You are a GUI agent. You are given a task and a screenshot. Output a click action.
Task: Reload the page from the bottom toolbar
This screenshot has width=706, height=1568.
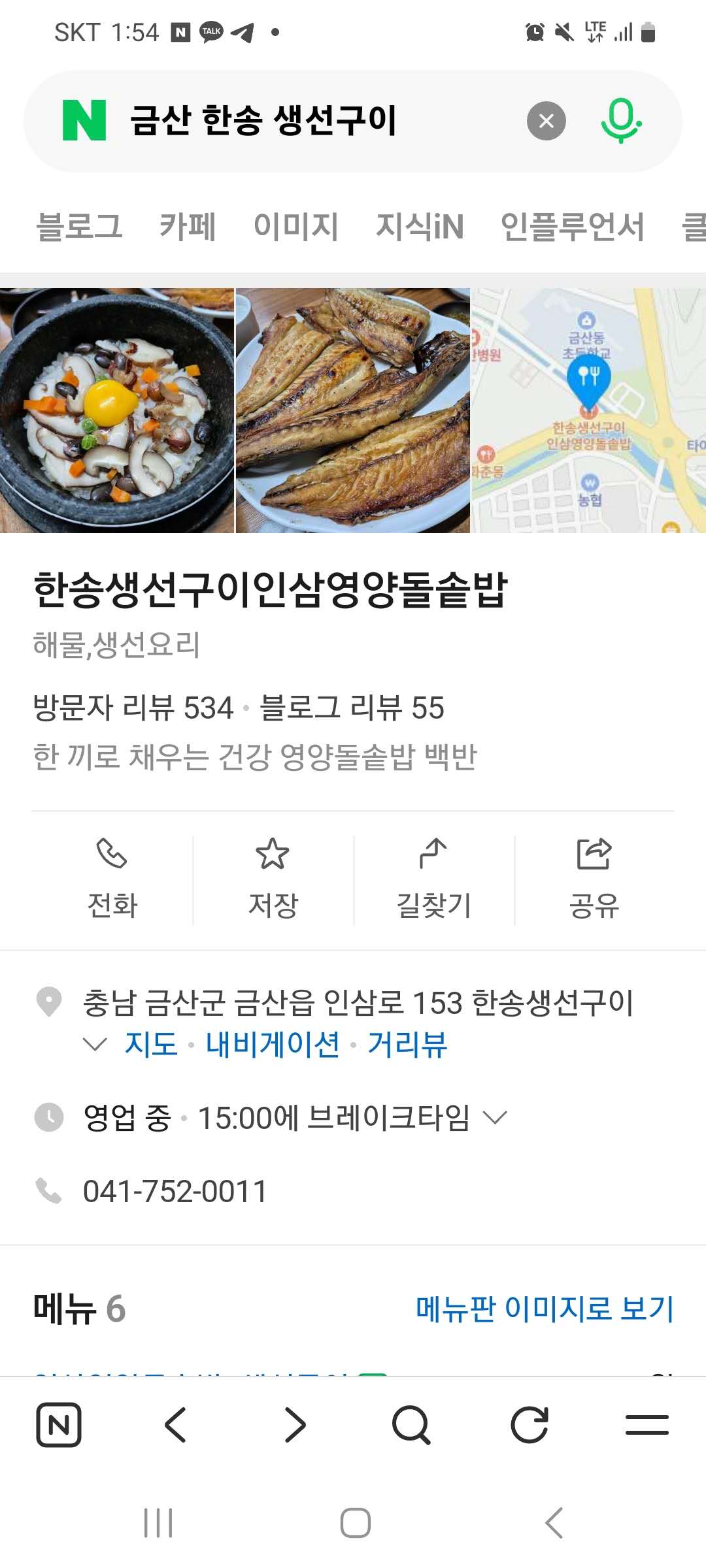tap(529, 1425)
